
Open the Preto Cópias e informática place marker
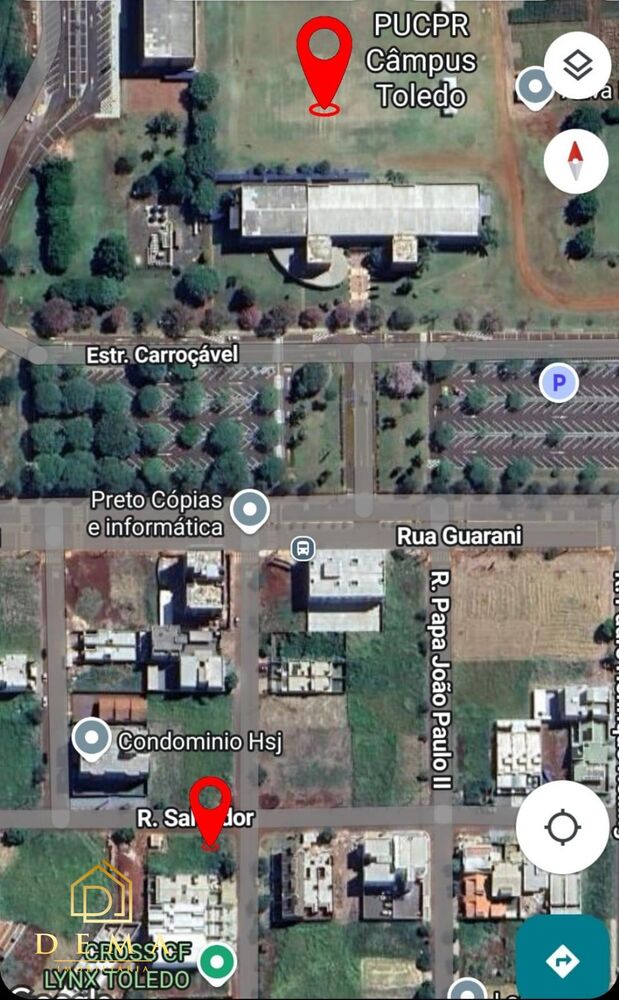[249, 511]
